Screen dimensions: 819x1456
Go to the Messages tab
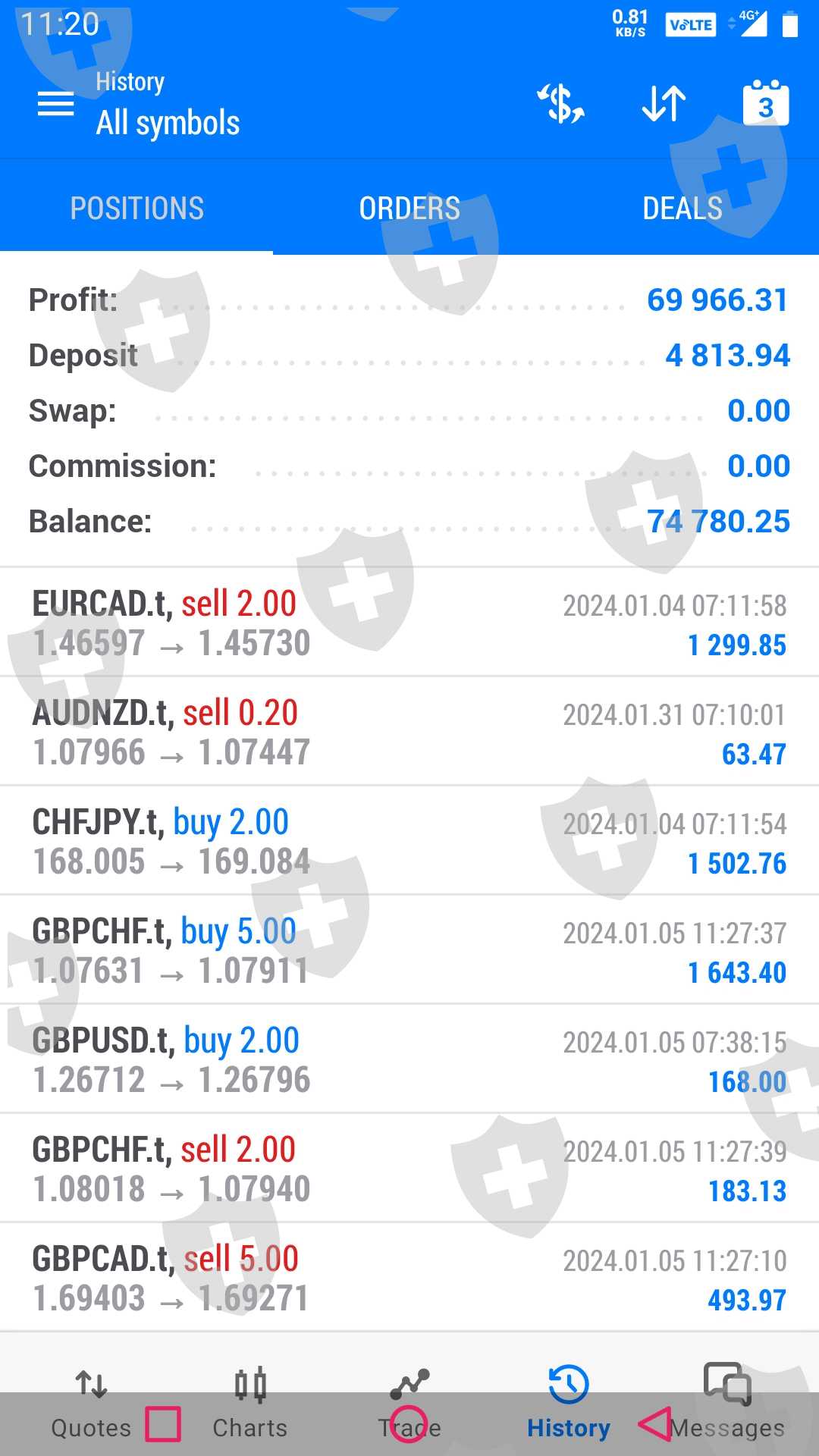pos(726,1388)
